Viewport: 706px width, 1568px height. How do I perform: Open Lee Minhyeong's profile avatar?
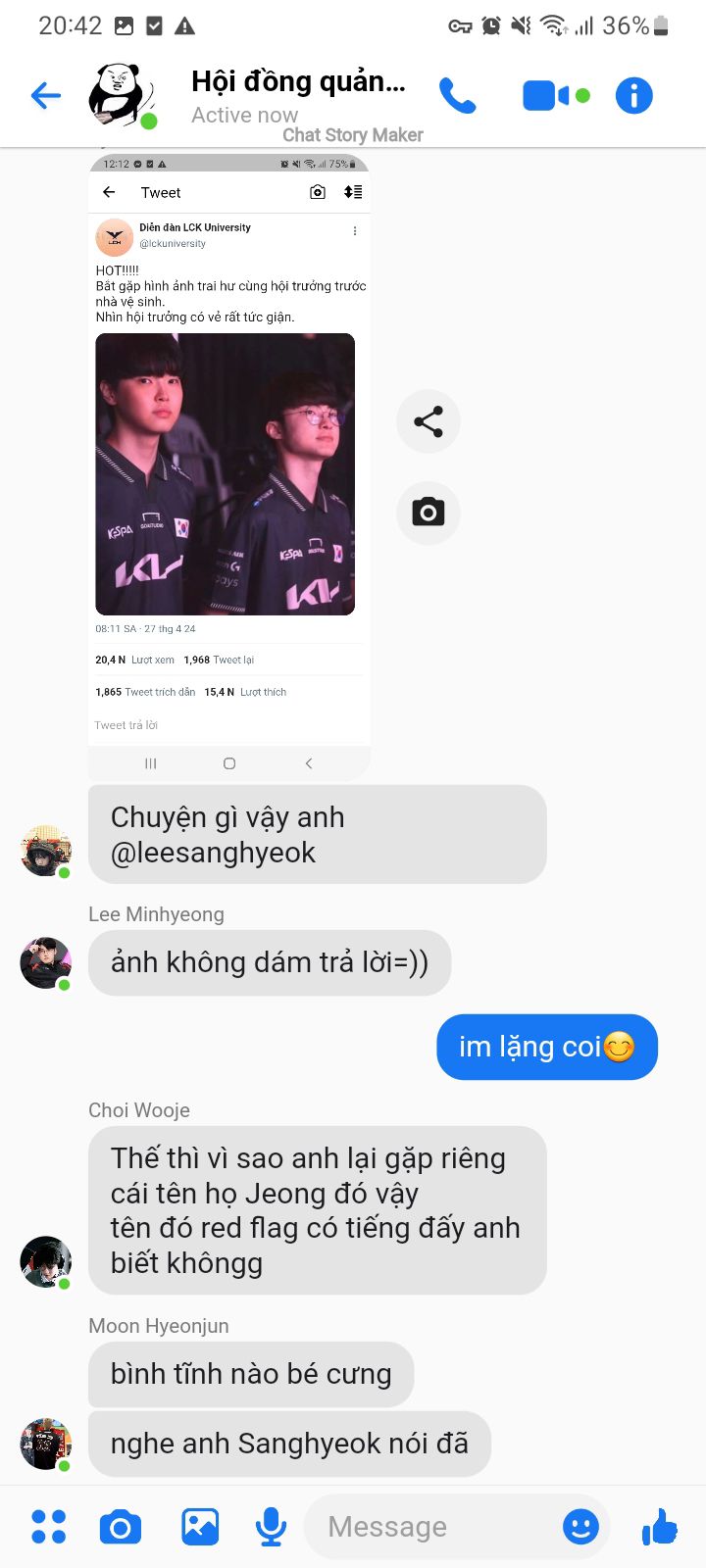pyautogui.click(x=46, y=963)
